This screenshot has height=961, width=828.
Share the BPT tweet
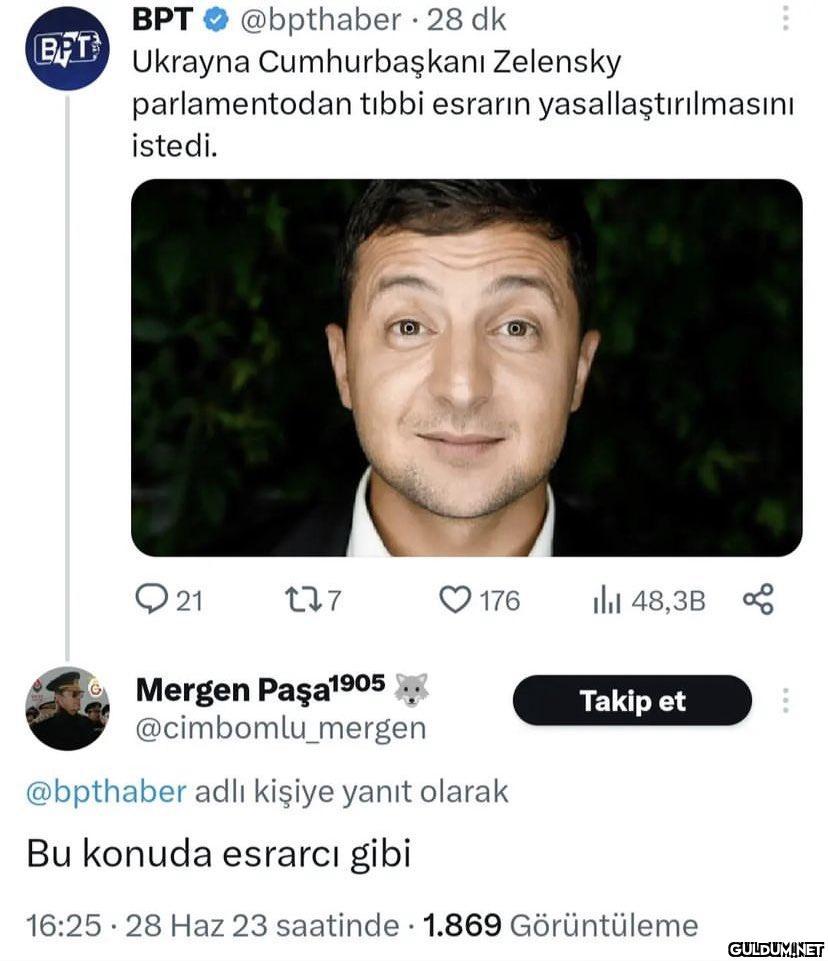coord(758,599)
